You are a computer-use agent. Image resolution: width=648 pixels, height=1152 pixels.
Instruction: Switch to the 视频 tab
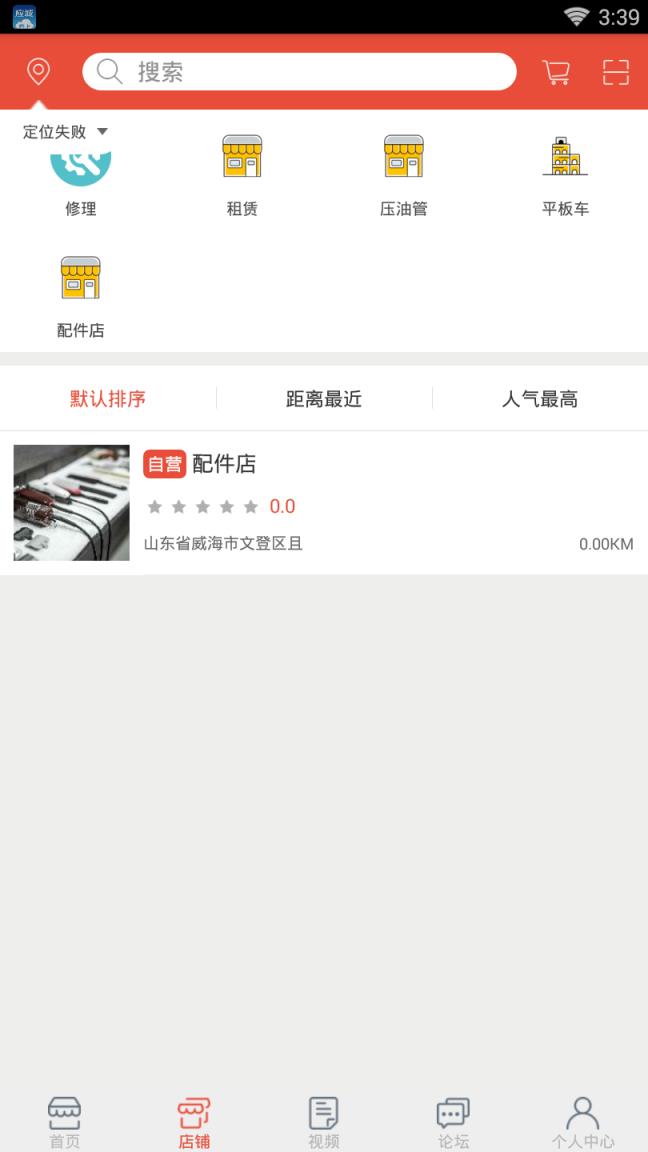[324, 1122]
